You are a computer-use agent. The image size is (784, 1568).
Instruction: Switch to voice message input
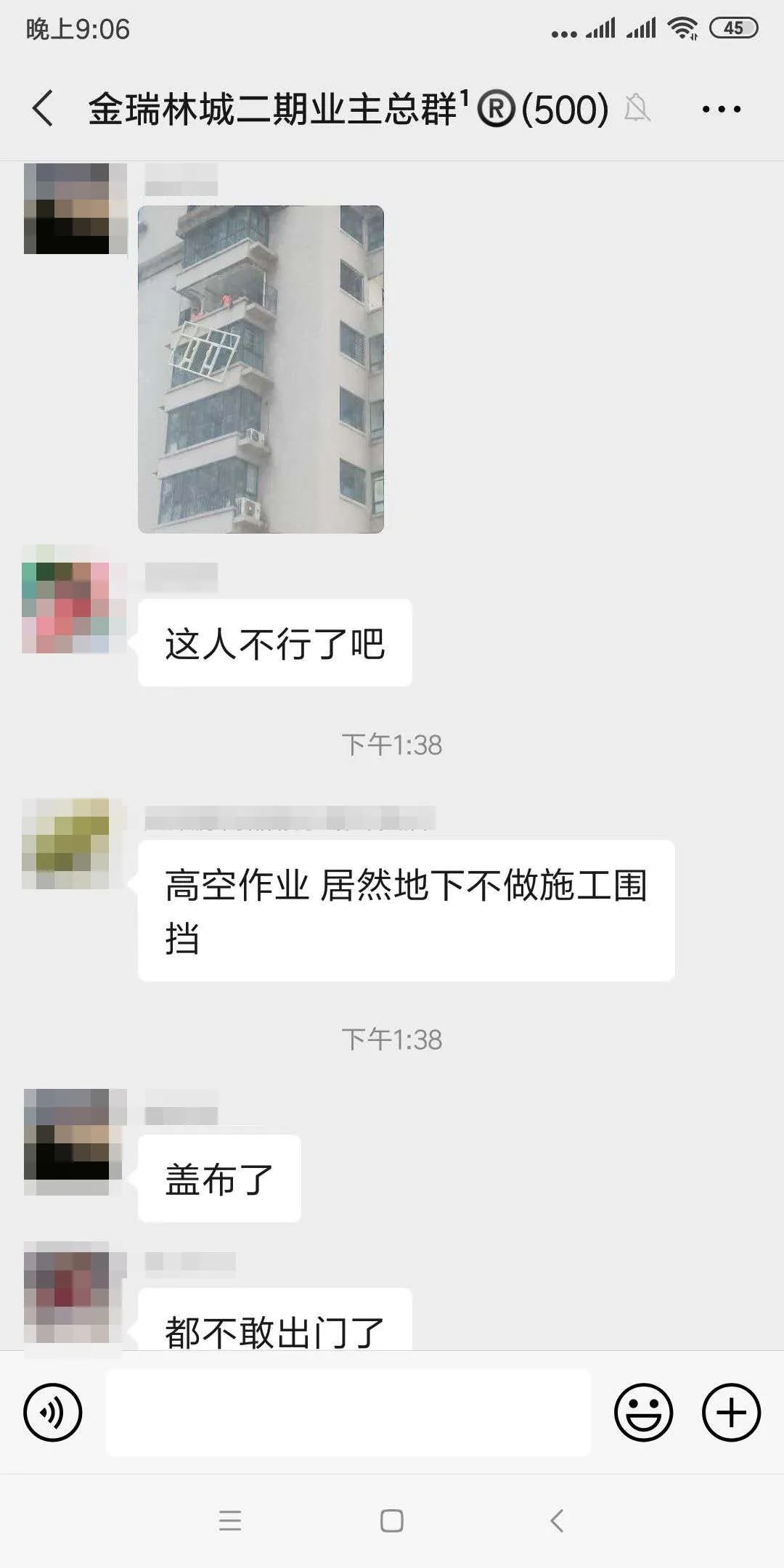click(x=53, y=1412)
